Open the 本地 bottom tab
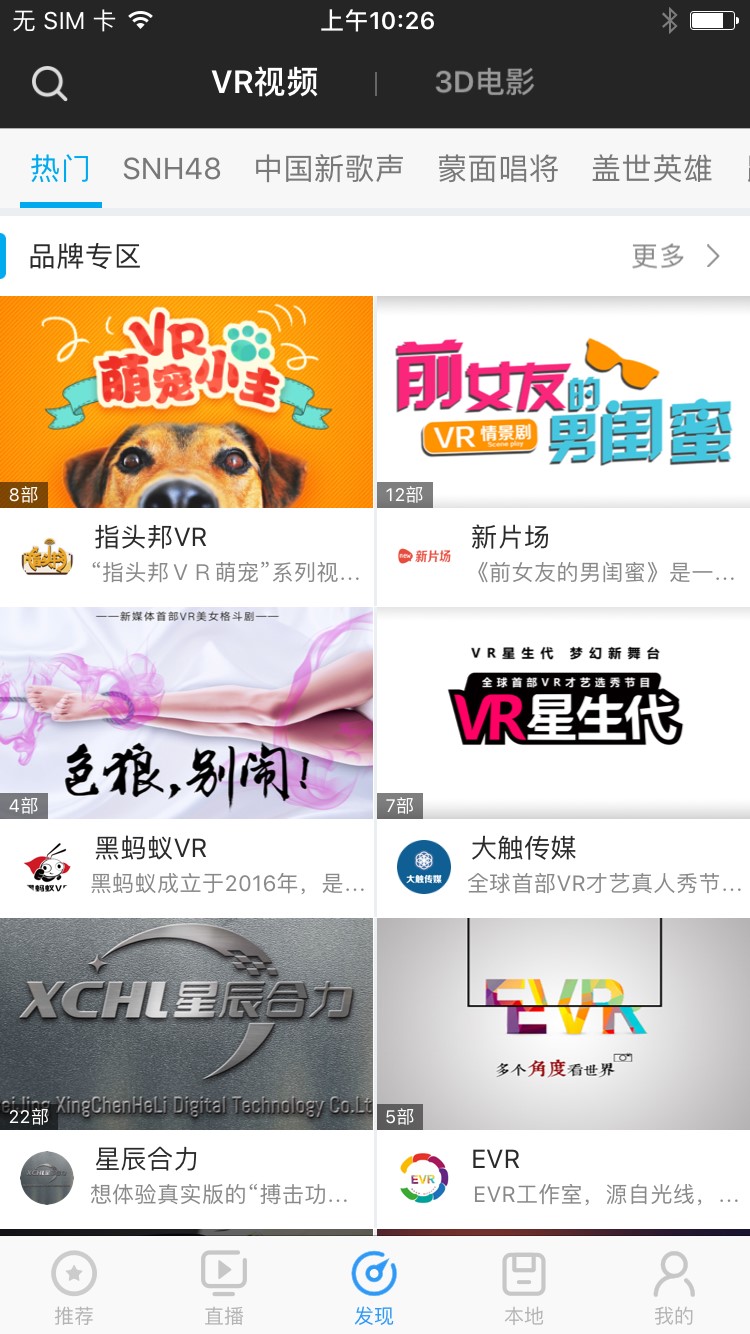 [524, 1287]
